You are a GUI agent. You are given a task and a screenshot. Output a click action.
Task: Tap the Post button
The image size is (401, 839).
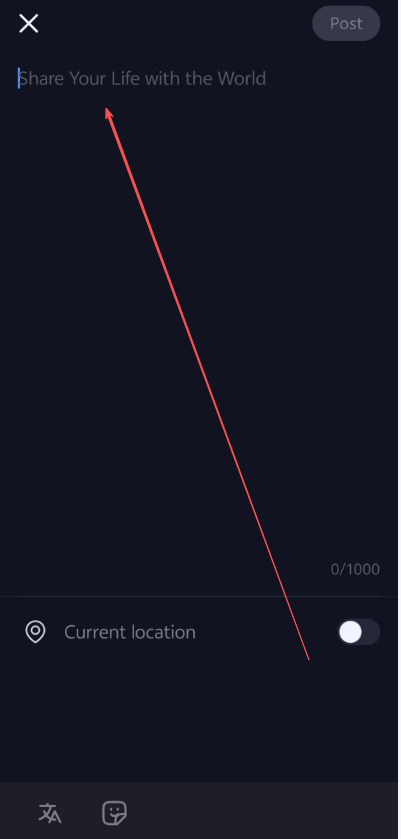click(x=346, y=24)
